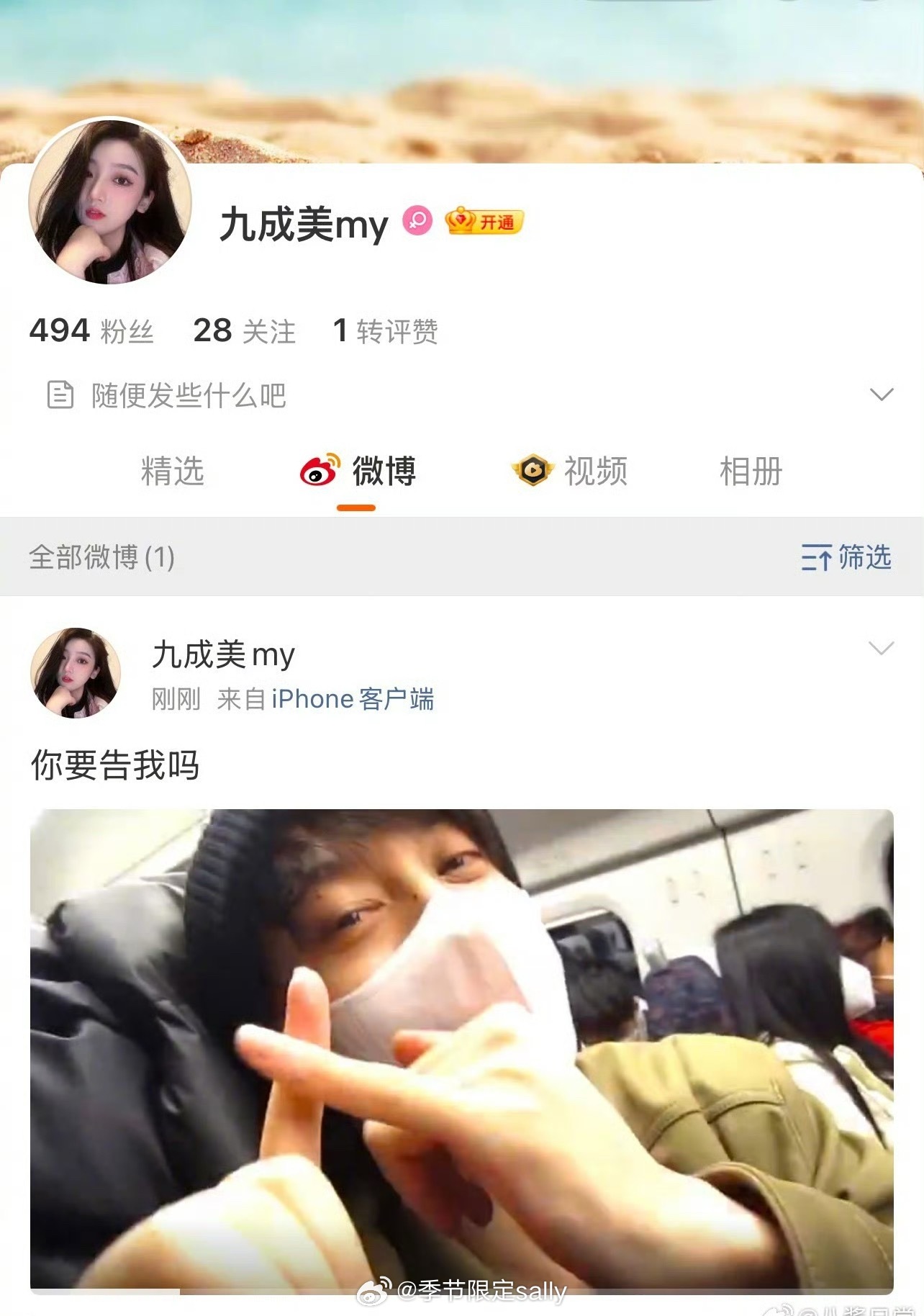Click the iPhone 客户端 source link

(352, 698)
